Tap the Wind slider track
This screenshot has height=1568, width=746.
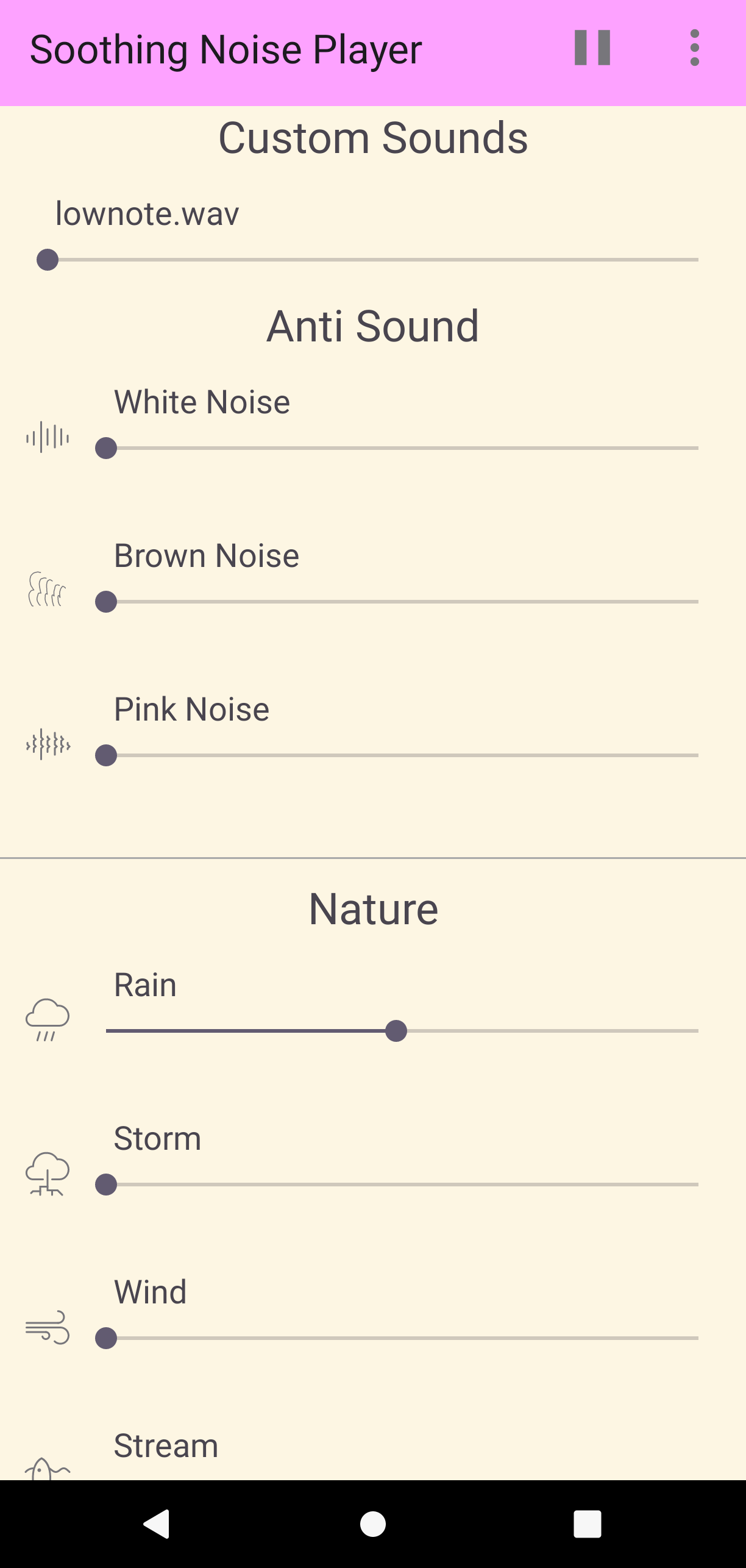pyautogui.click(x=402, y=1339)
